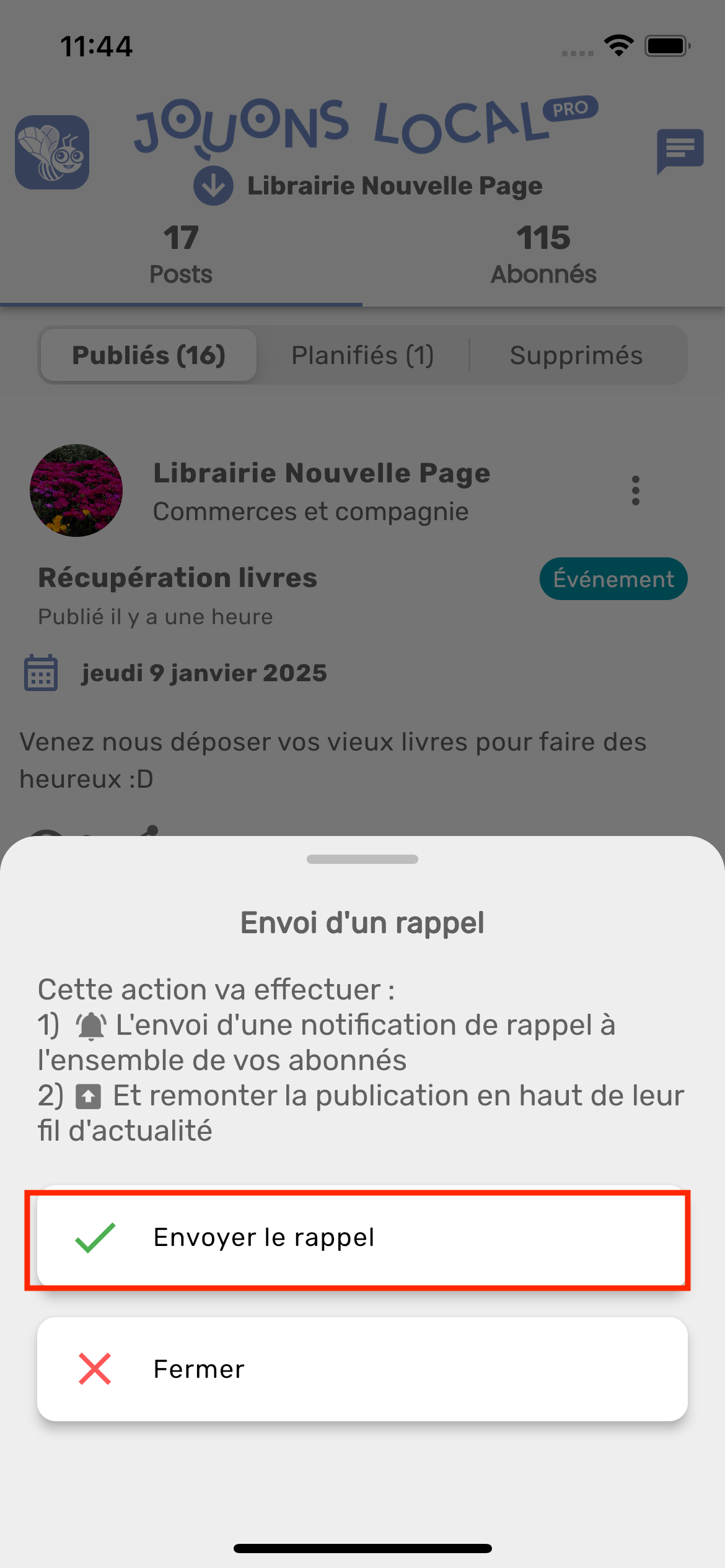Show the 17 Posts tab
This screenshot has height=1568, width=725.
(180, 255)
